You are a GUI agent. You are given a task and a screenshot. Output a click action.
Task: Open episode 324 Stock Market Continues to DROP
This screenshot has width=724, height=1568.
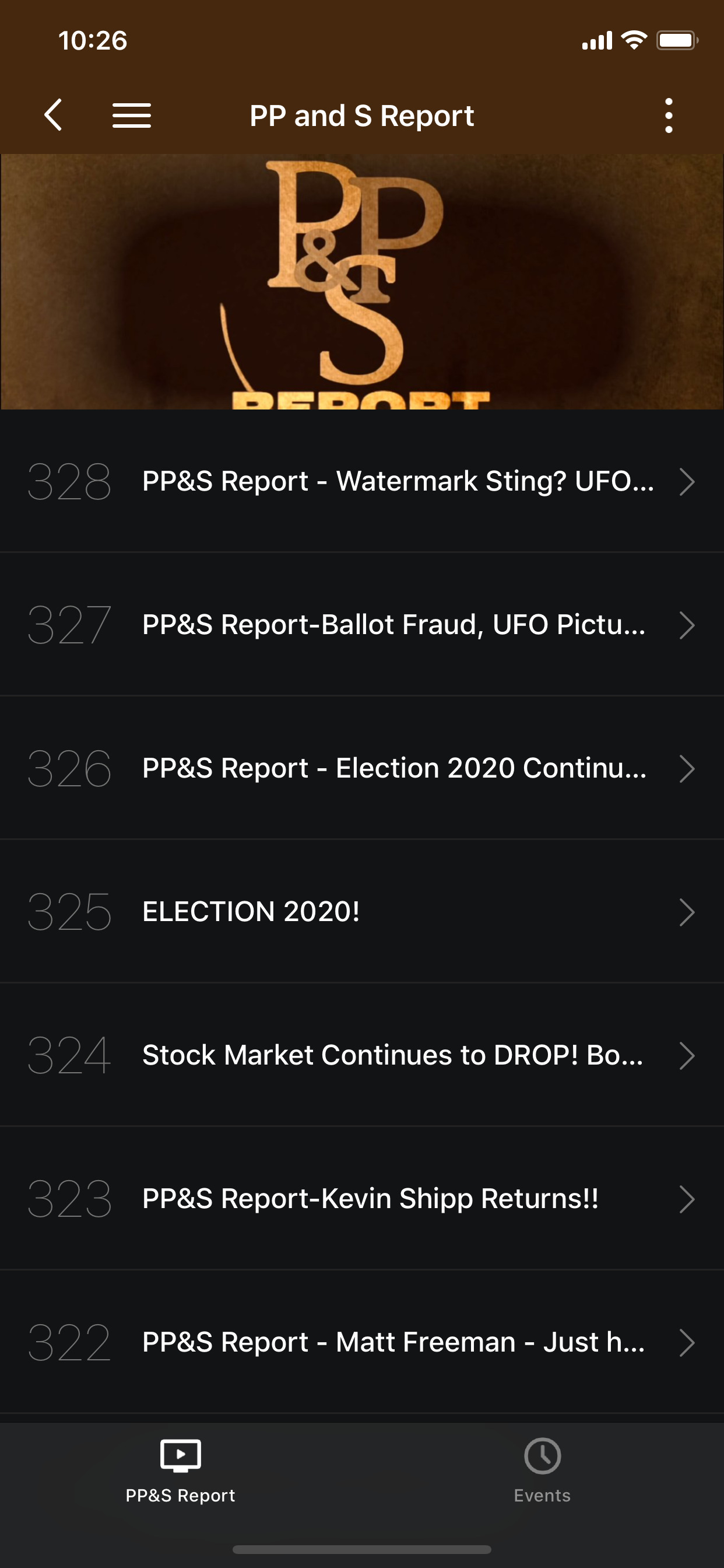tap(362, 1055)
